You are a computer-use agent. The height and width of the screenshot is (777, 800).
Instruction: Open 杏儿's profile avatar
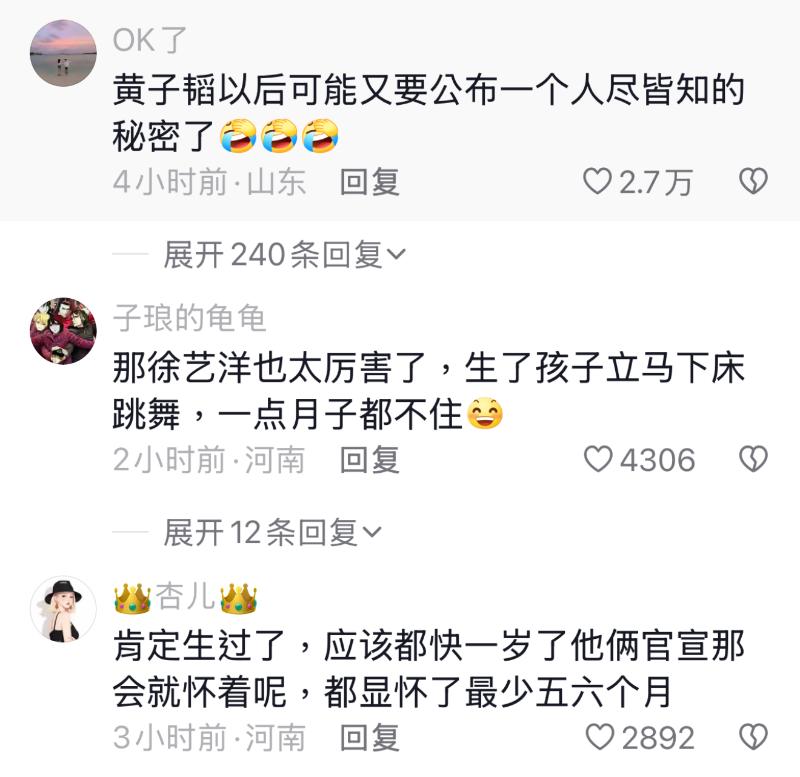point(63,609)
